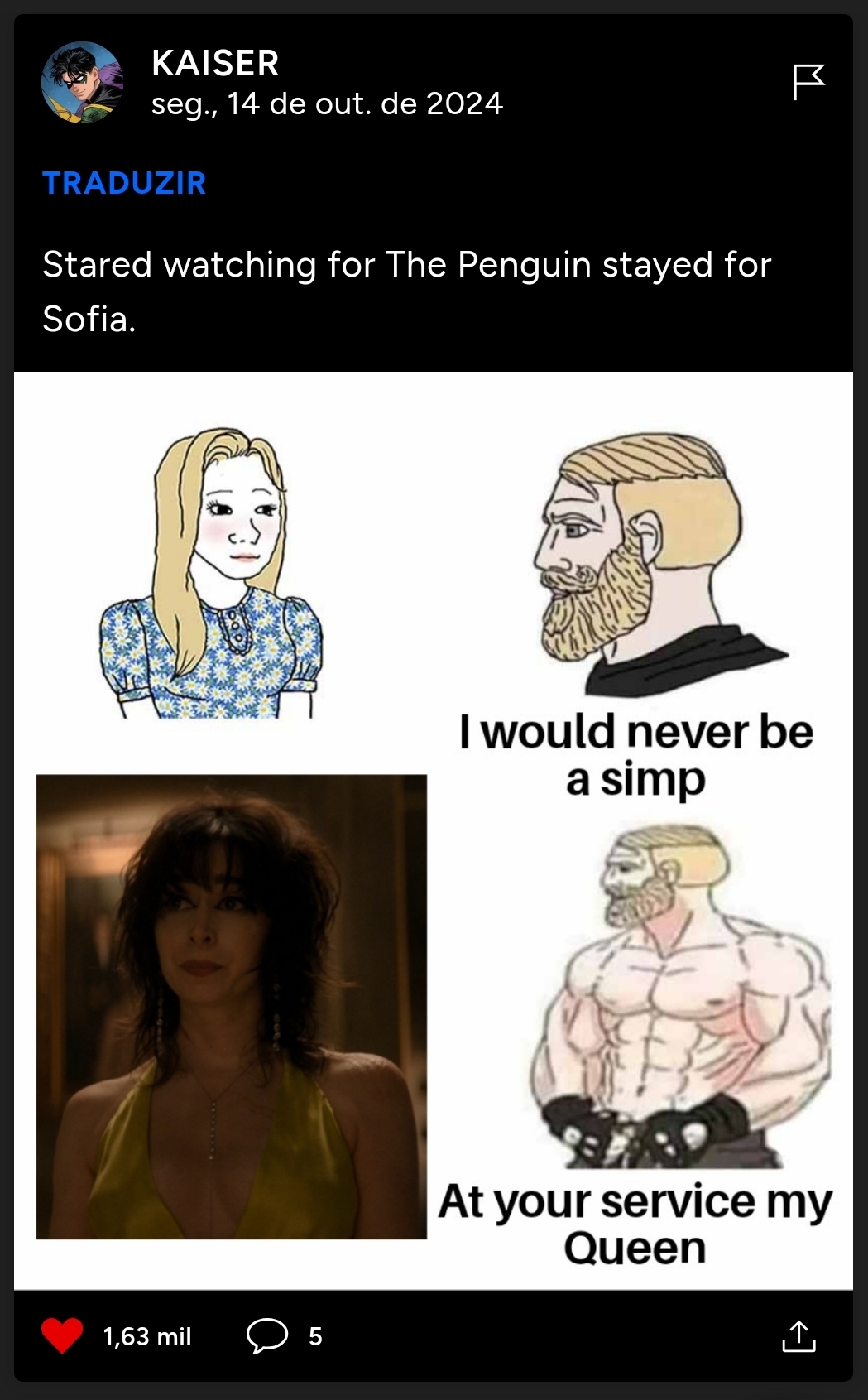868x1400 pixels.
Task: Open the meme image in the post
Action: [433, 830]
